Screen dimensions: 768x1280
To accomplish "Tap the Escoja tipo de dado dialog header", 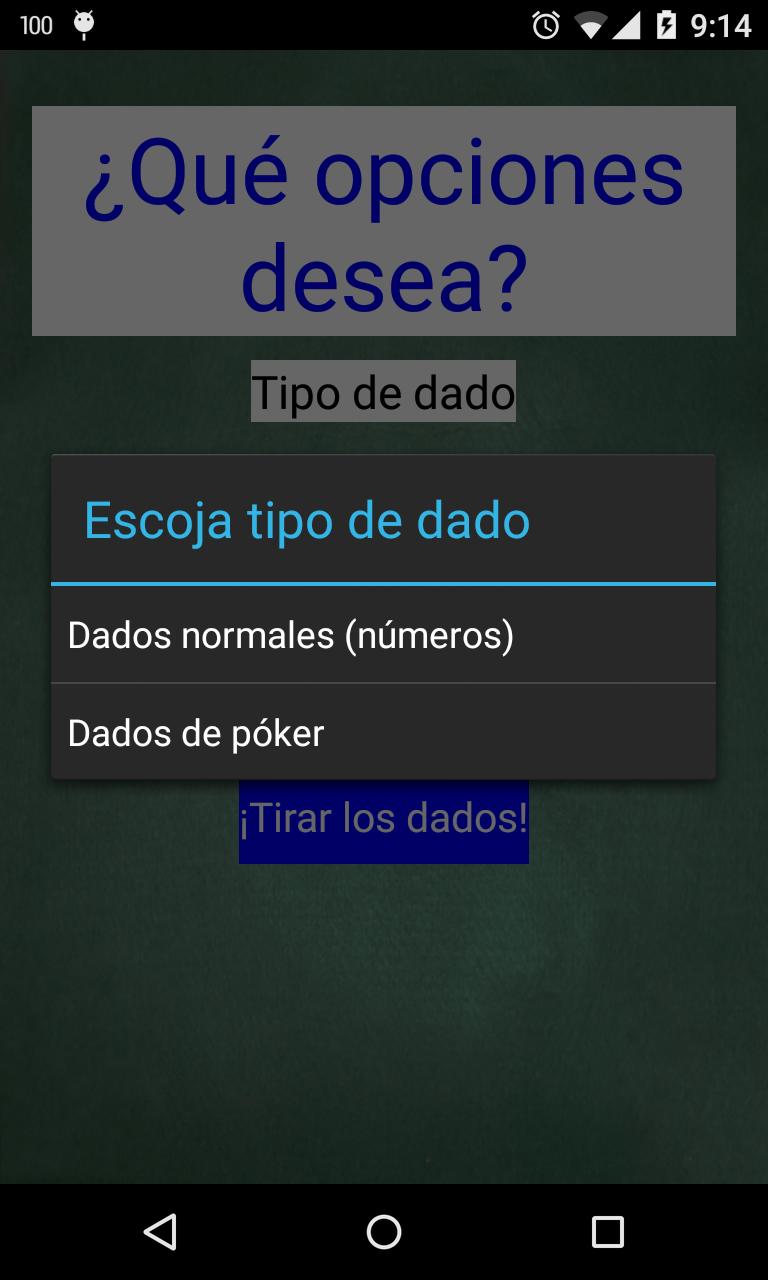I will [307, 519].
